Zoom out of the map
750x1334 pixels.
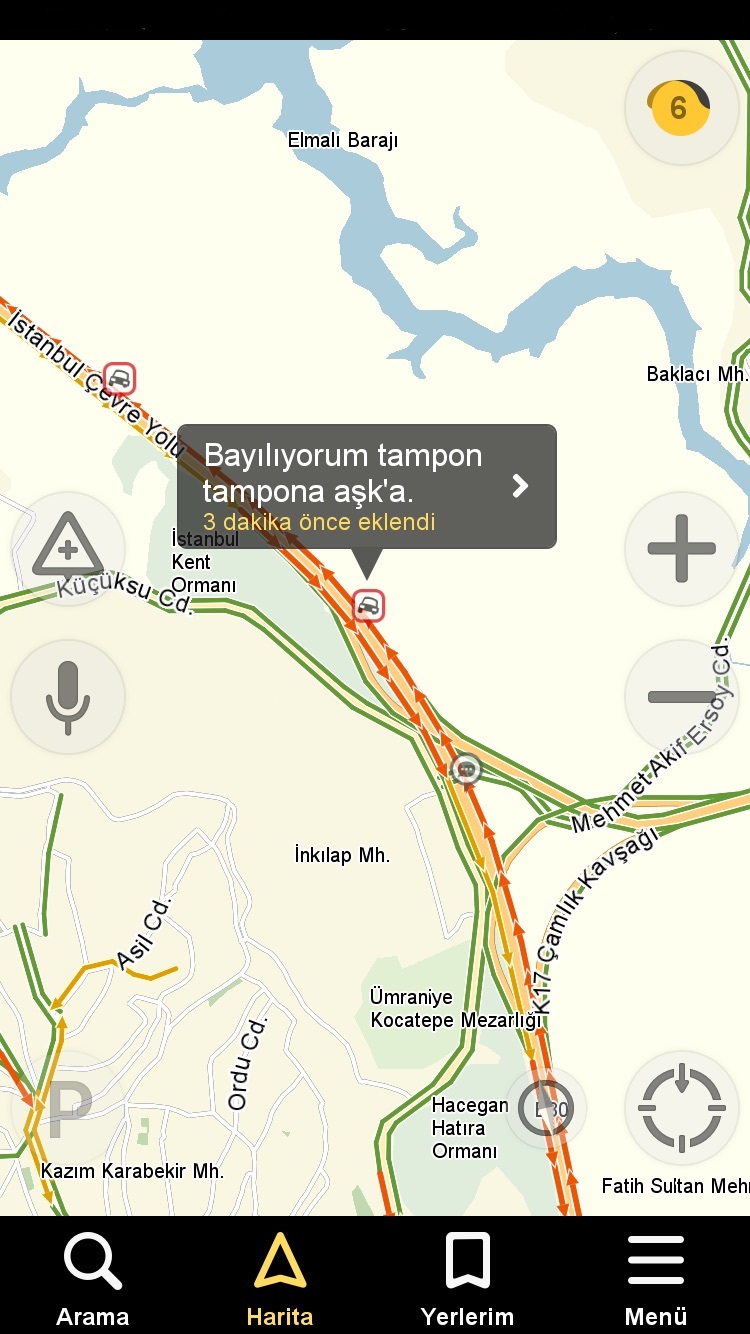[681, 696]
